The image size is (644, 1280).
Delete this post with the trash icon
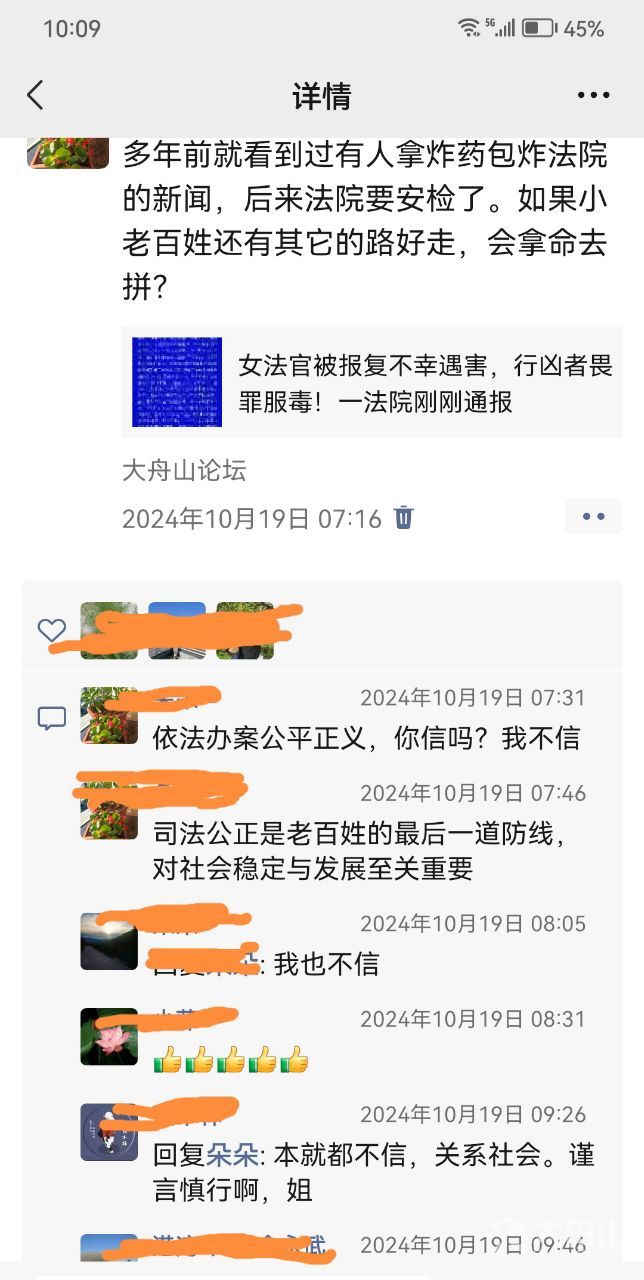(403, 518)
